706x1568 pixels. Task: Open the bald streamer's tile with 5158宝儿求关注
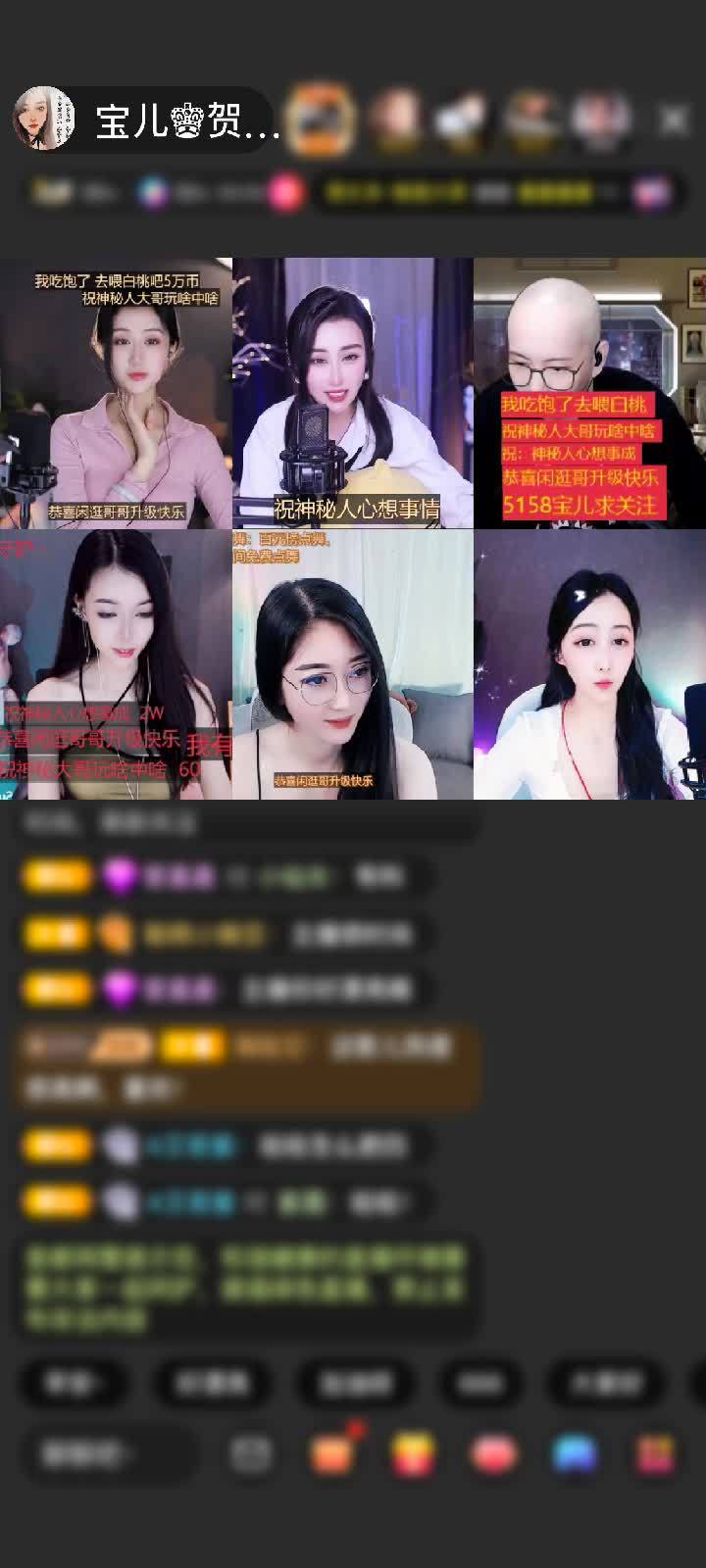589,393
